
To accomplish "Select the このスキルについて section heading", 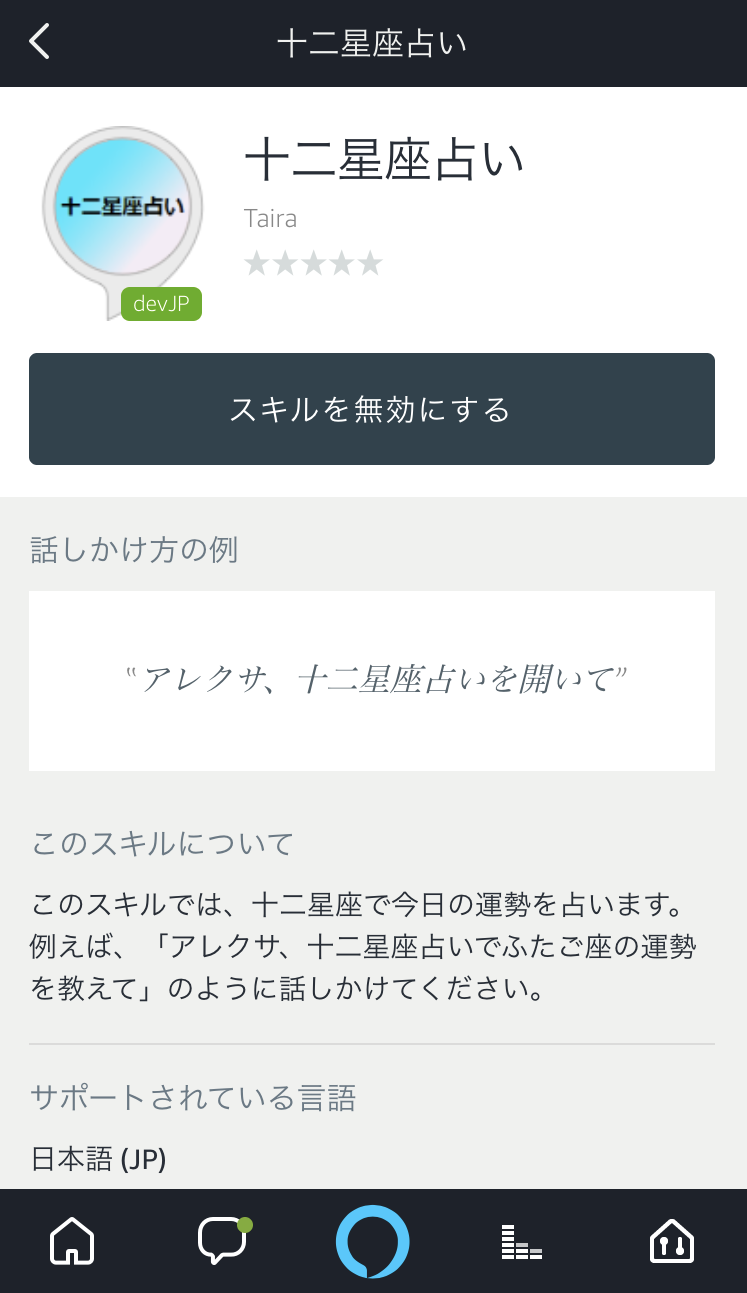I will [x=161, y=843].
